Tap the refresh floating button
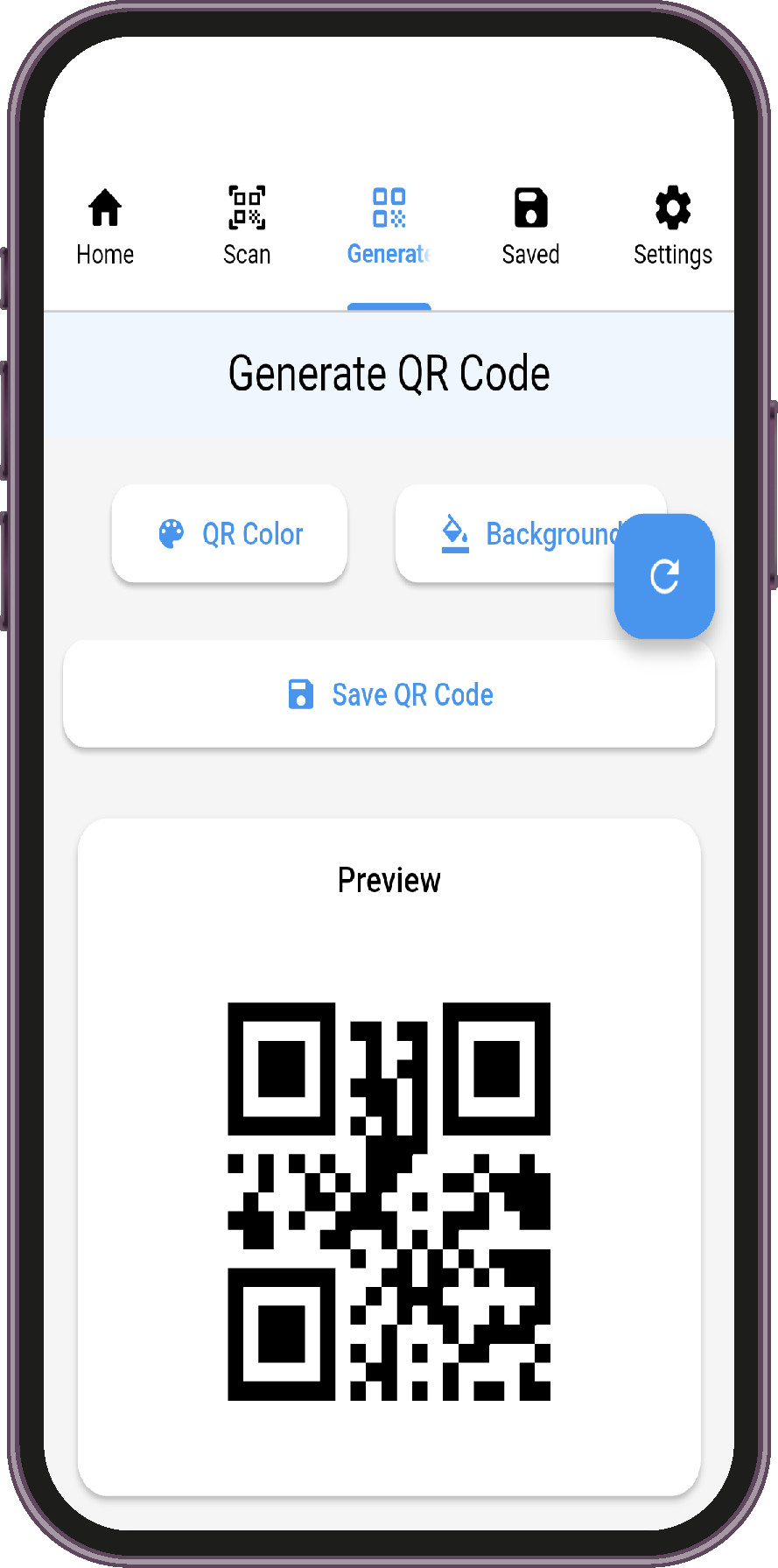 point(664,576)
